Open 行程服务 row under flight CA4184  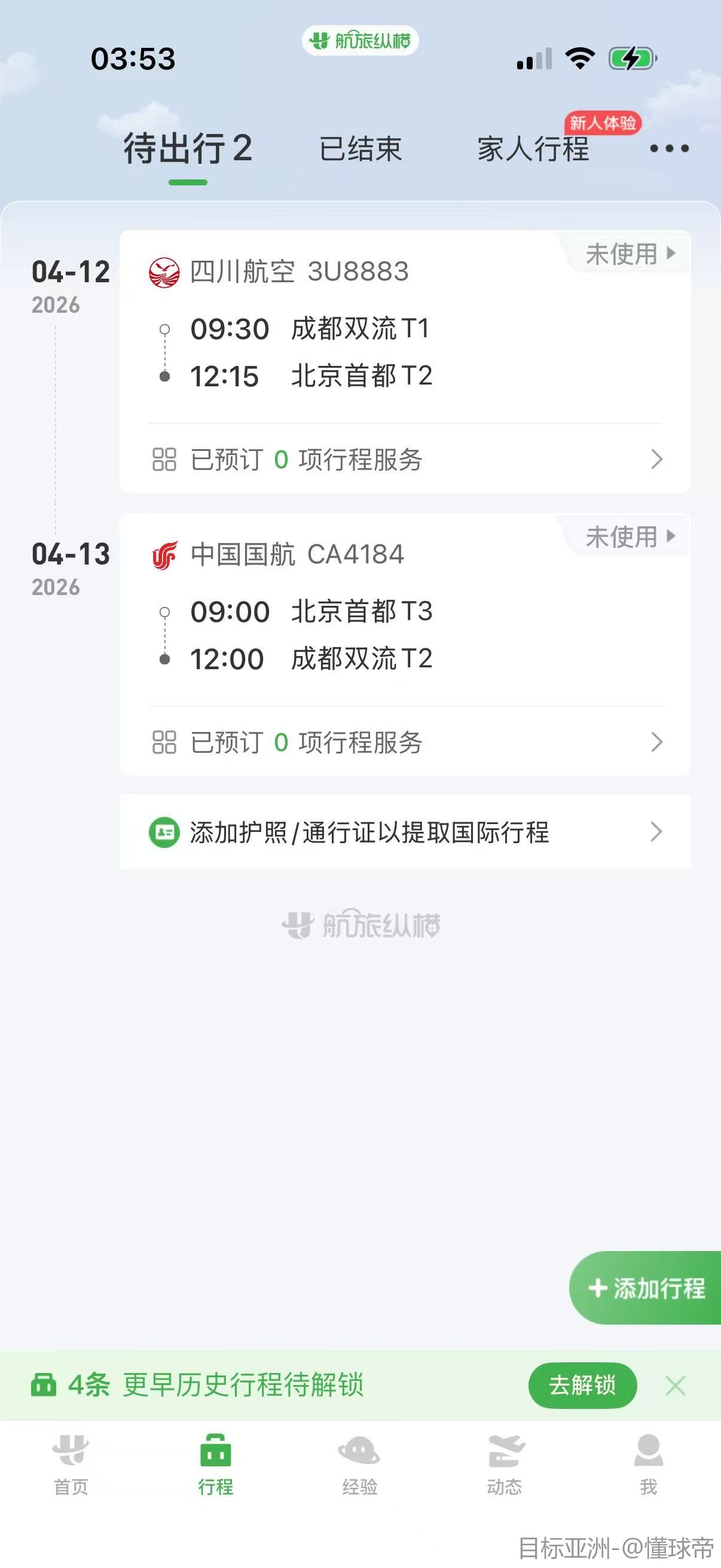[x=405, y=742]
